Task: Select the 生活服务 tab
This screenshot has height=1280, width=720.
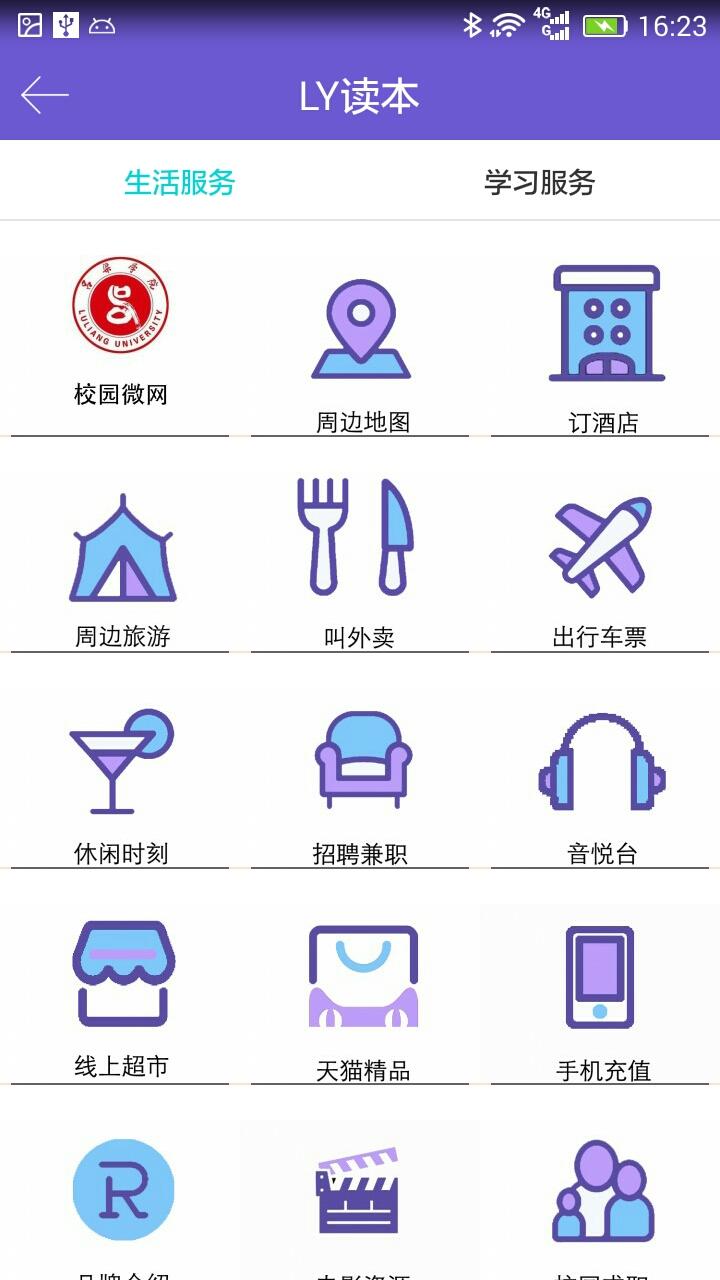Action: coord(180,183)
